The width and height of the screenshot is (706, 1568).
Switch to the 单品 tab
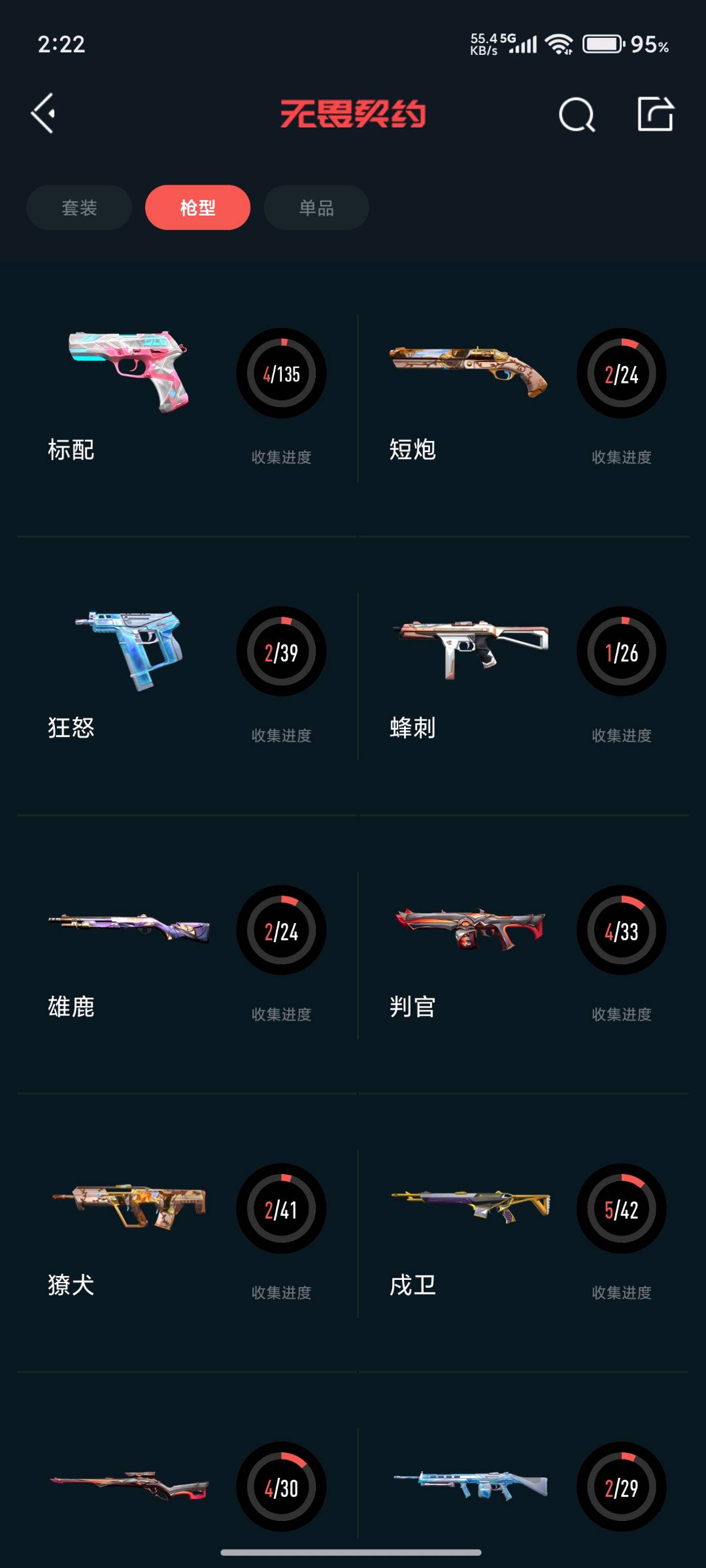316,208
